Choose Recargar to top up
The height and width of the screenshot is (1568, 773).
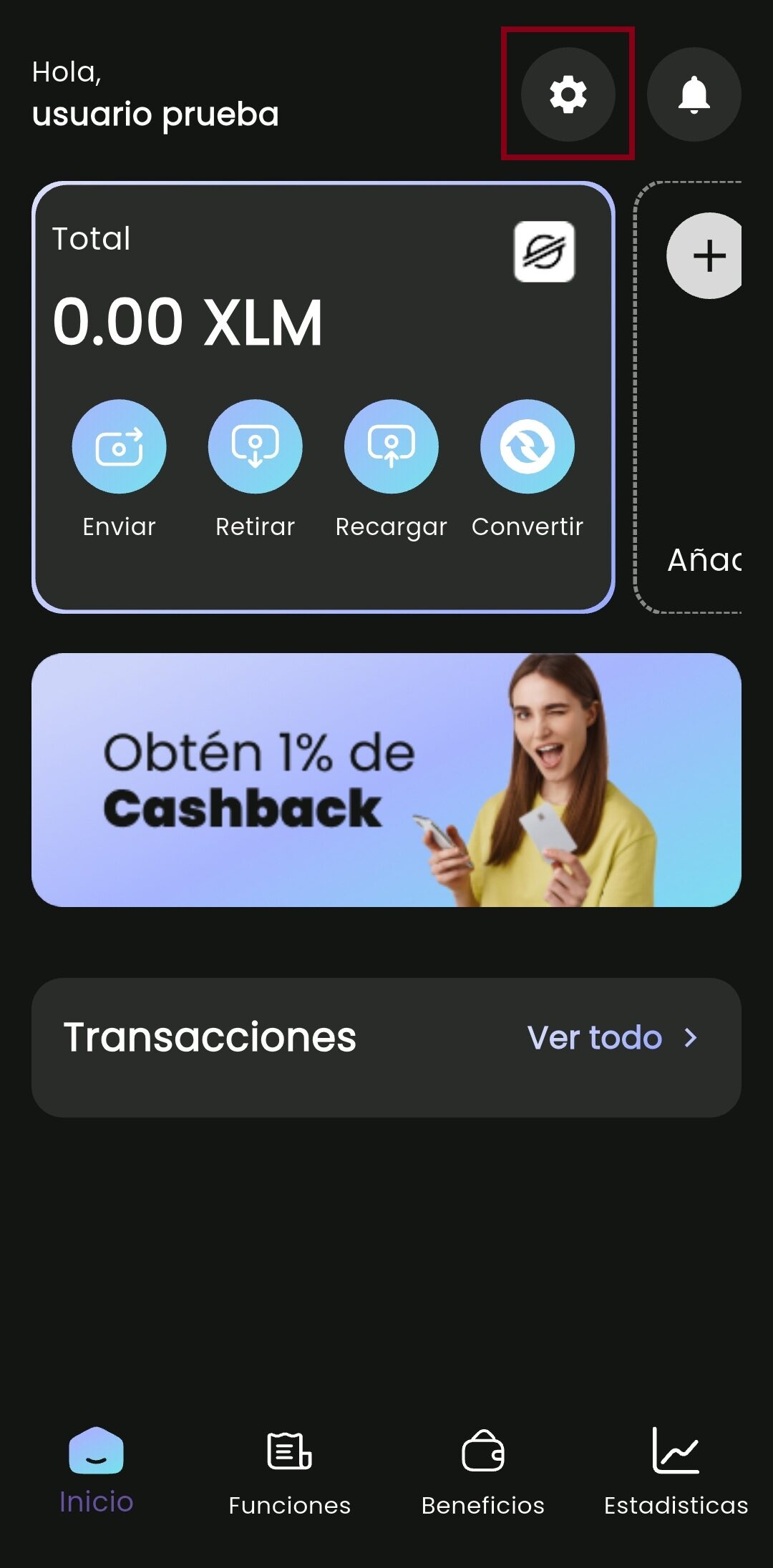[x=391, y=446]
